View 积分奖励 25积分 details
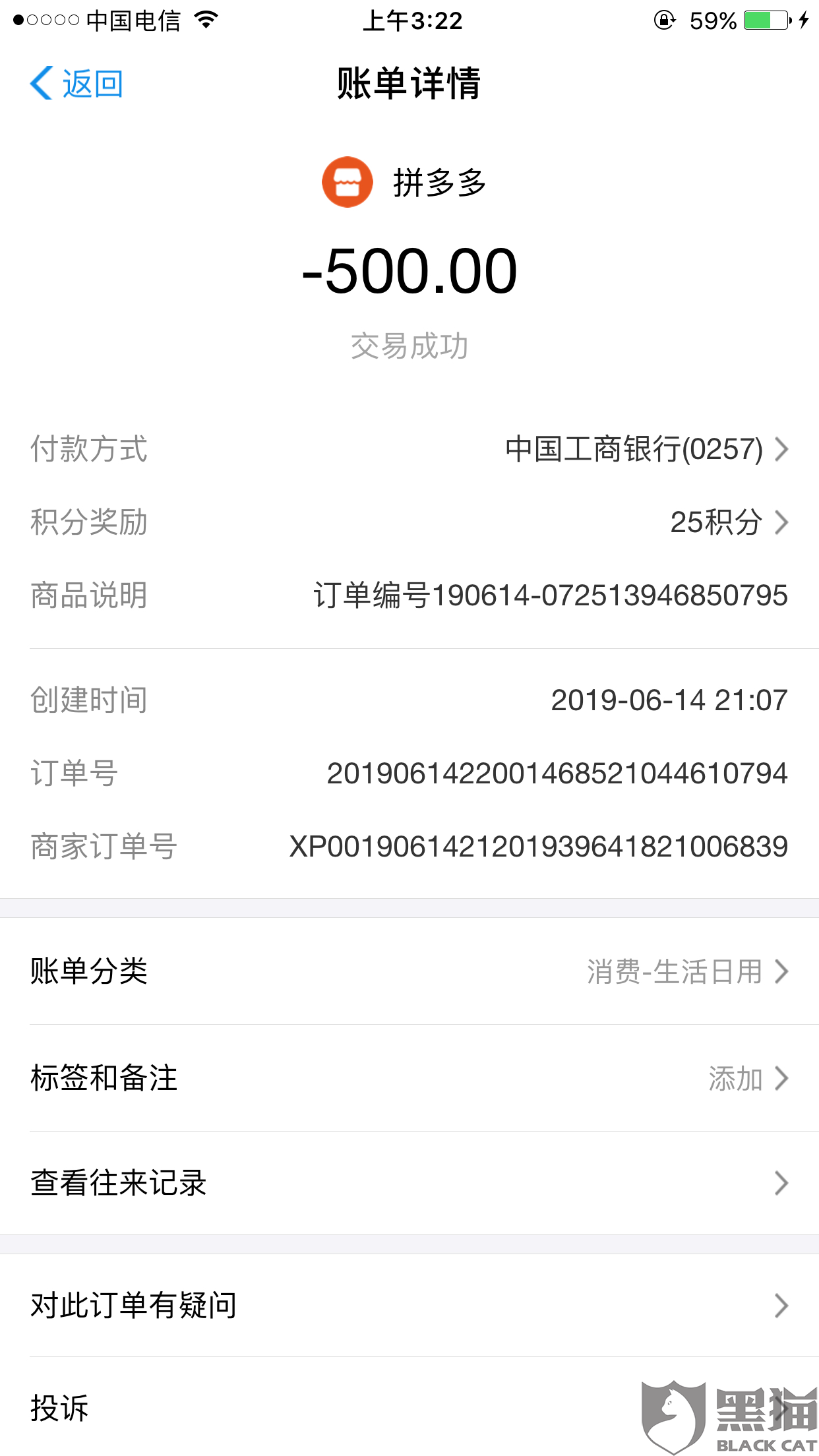 point(409,522)
